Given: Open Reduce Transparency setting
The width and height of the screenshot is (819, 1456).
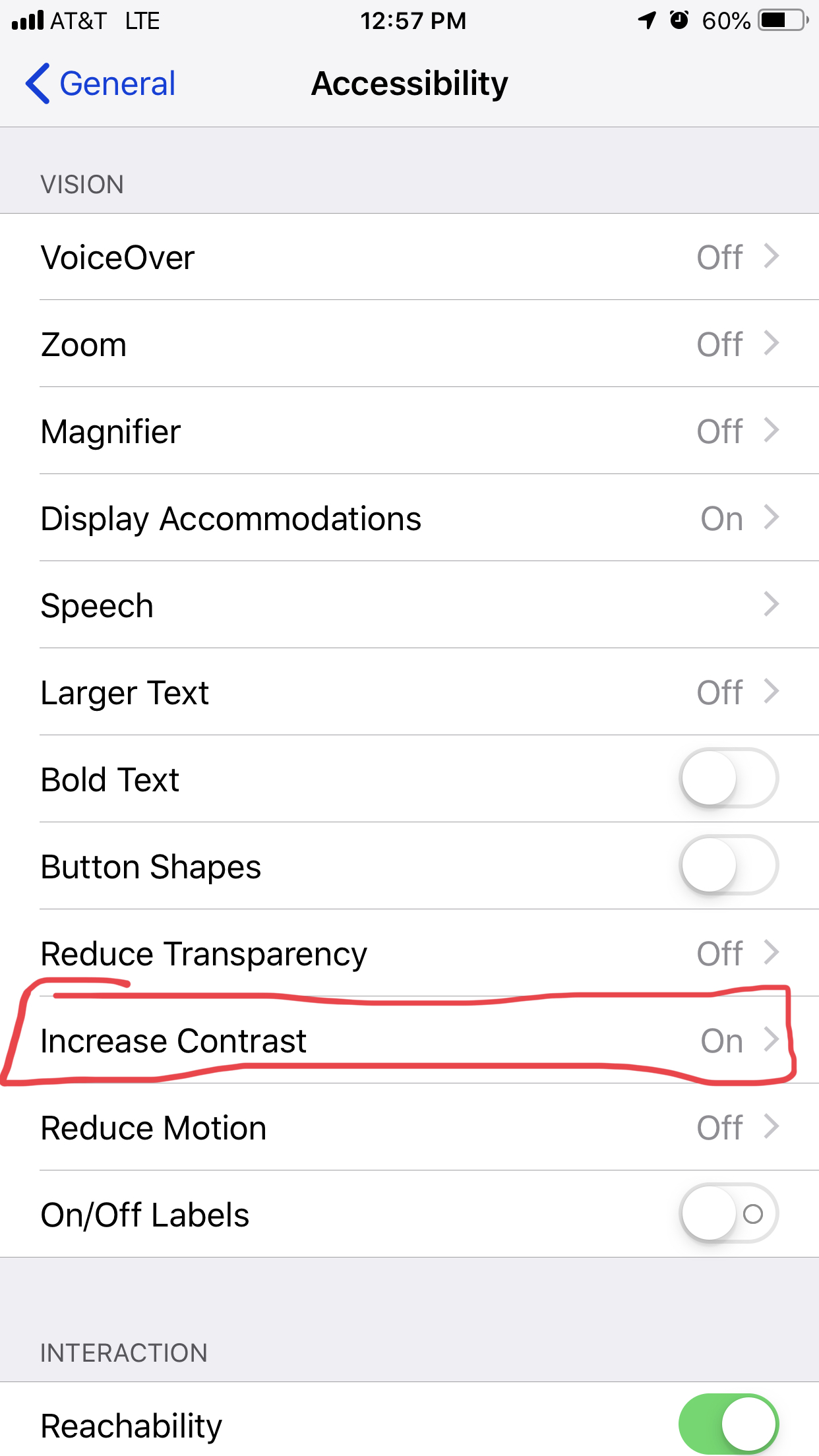Looking at the screenshot, I should click(x=409, y=954).
